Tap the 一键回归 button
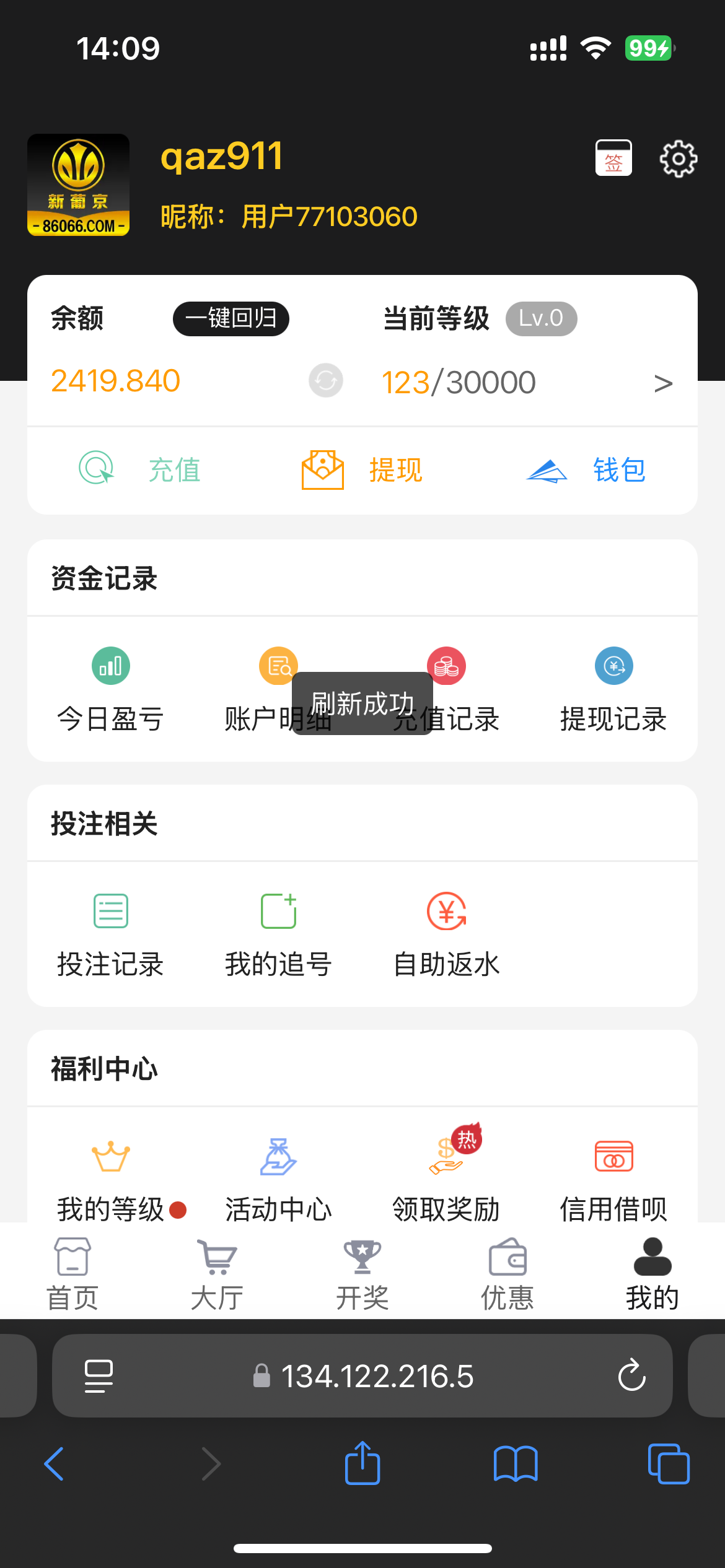The image size is (725, 1568). point(231,319)
